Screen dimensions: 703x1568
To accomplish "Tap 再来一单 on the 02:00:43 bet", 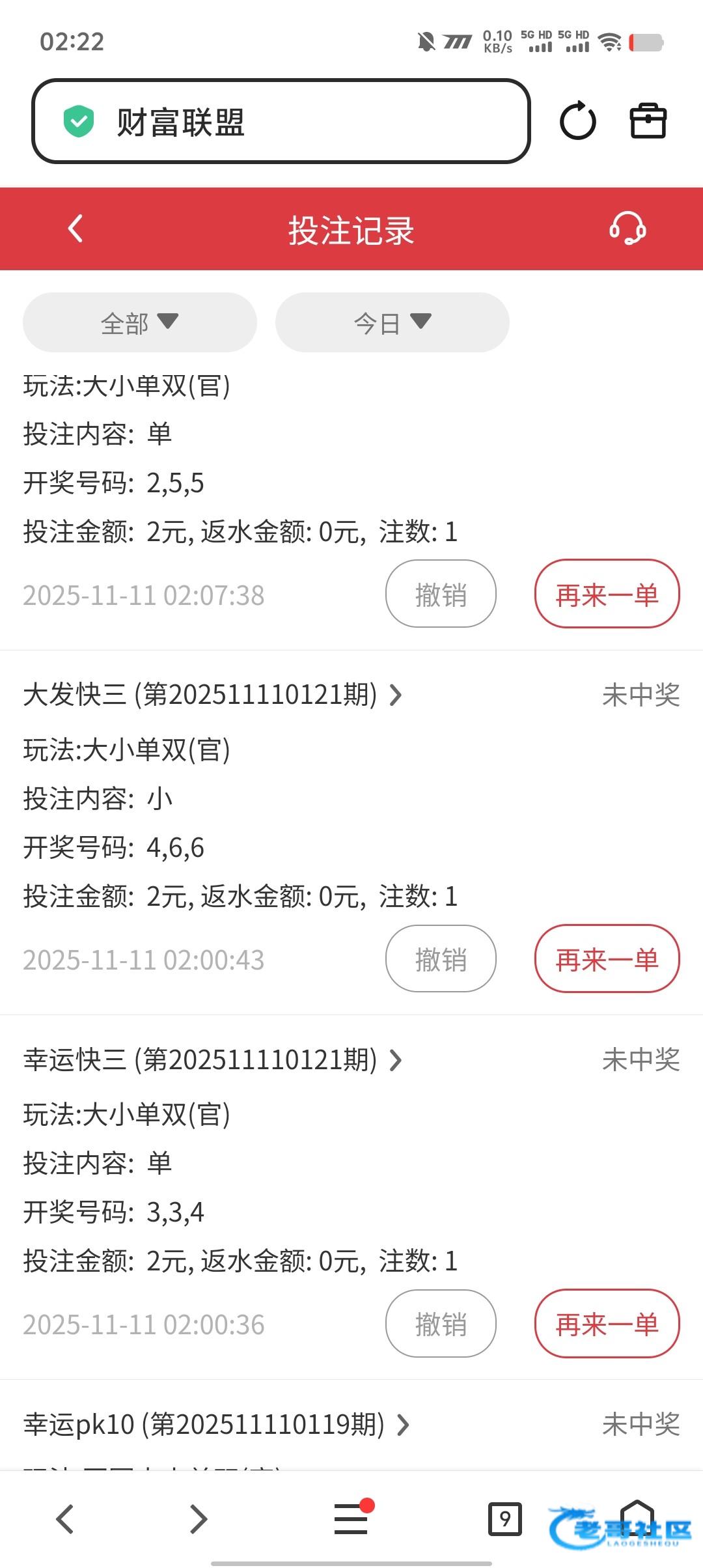I will coord(607,959).
